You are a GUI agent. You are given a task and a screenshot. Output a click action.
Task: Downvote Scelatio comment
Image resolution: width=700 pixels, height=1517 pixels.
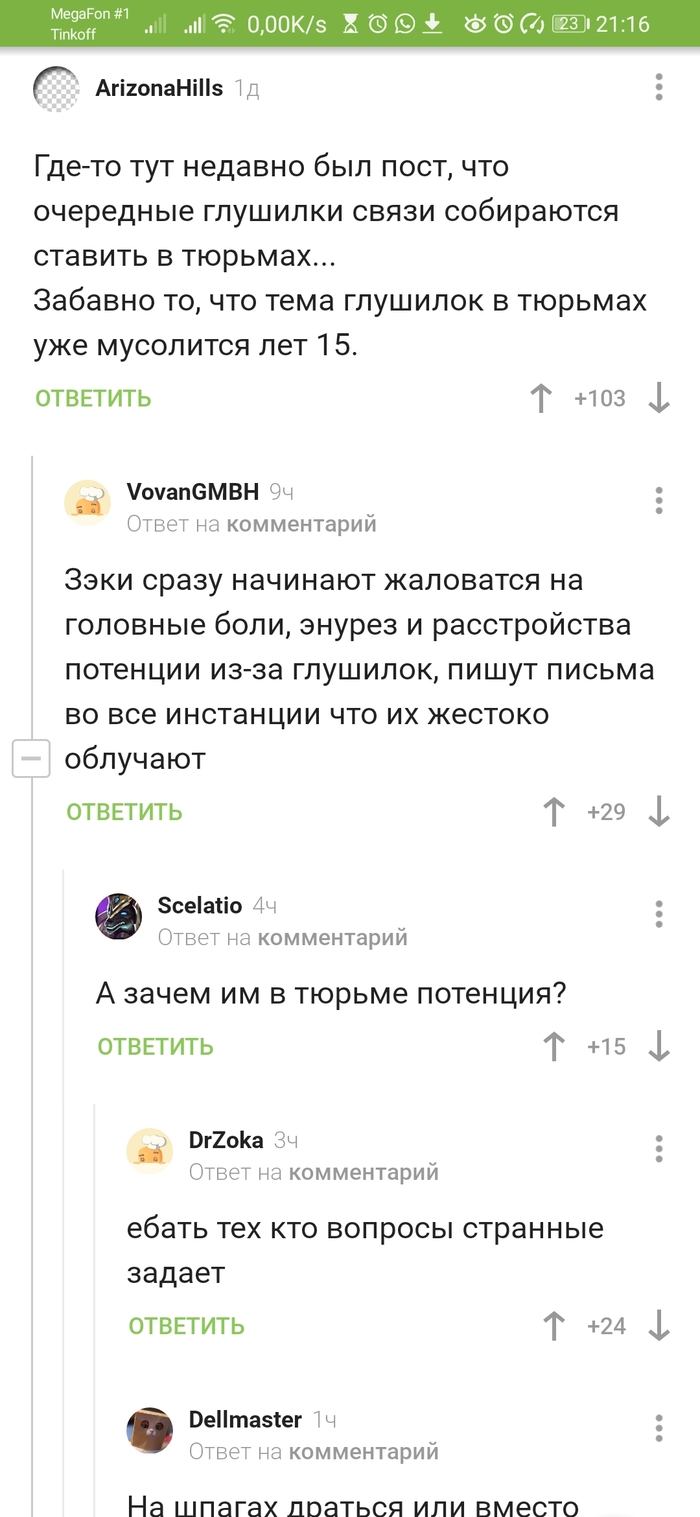pos(658,1047)
